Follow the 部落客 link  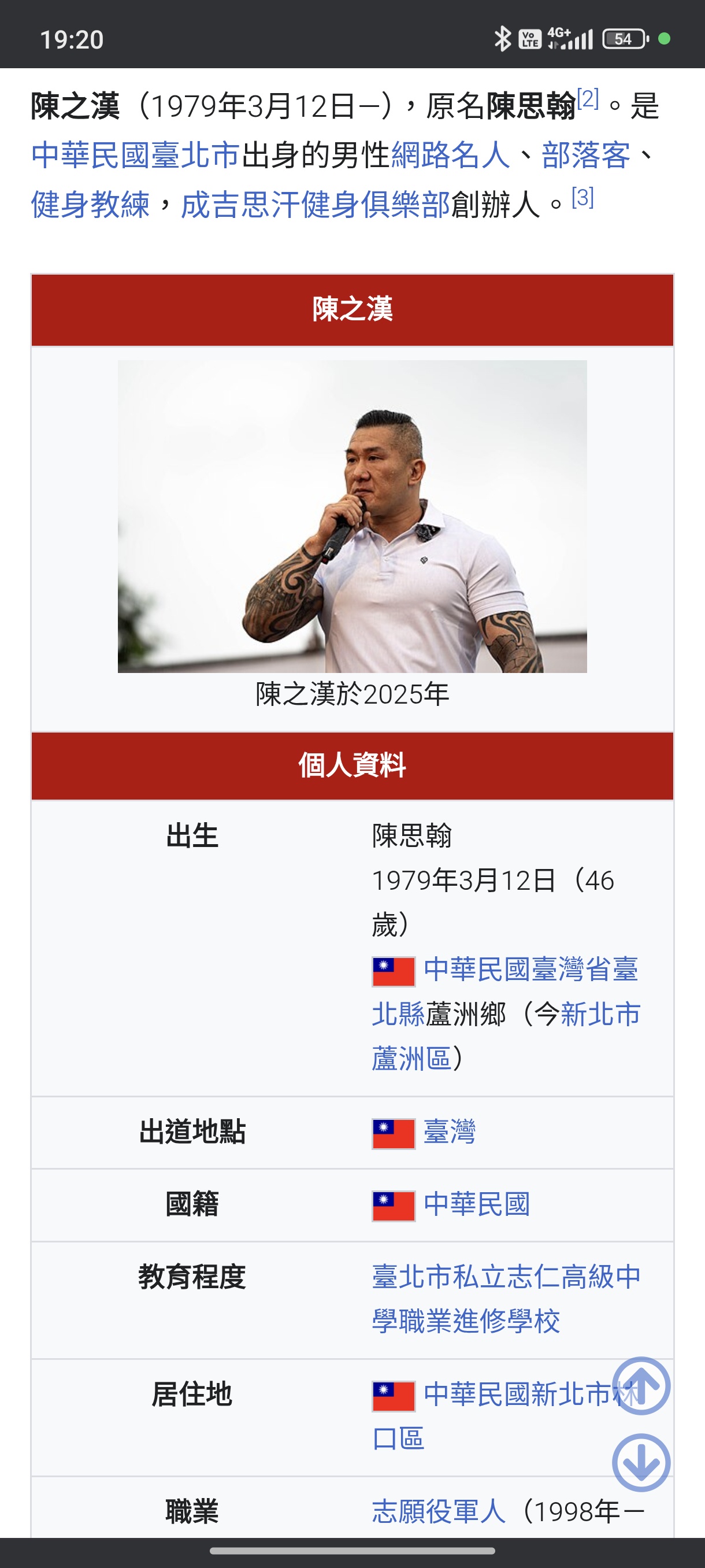586,154
